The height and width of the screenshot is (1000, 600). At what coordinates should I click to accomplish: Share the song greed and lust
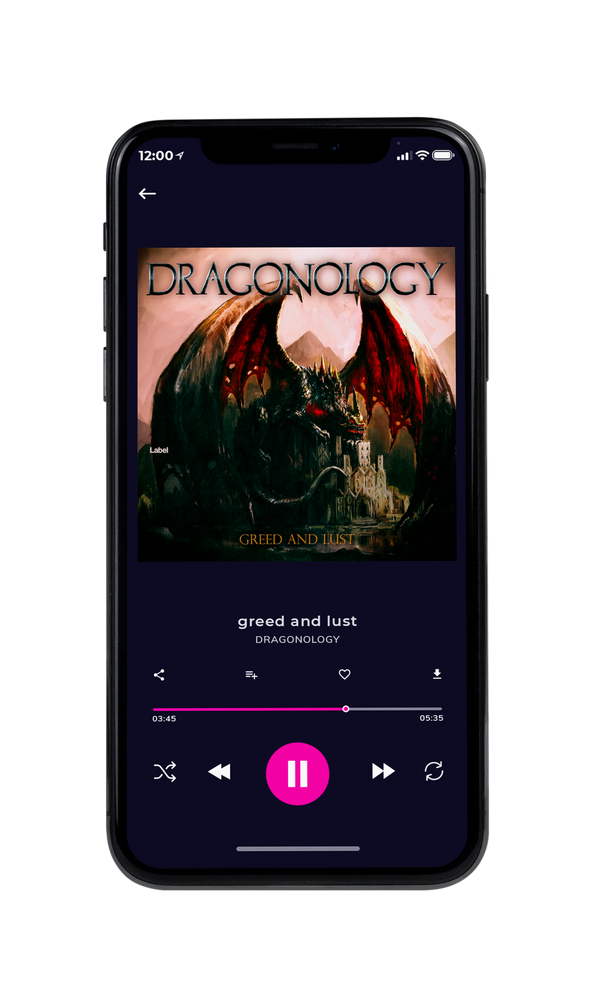(159, 675)
